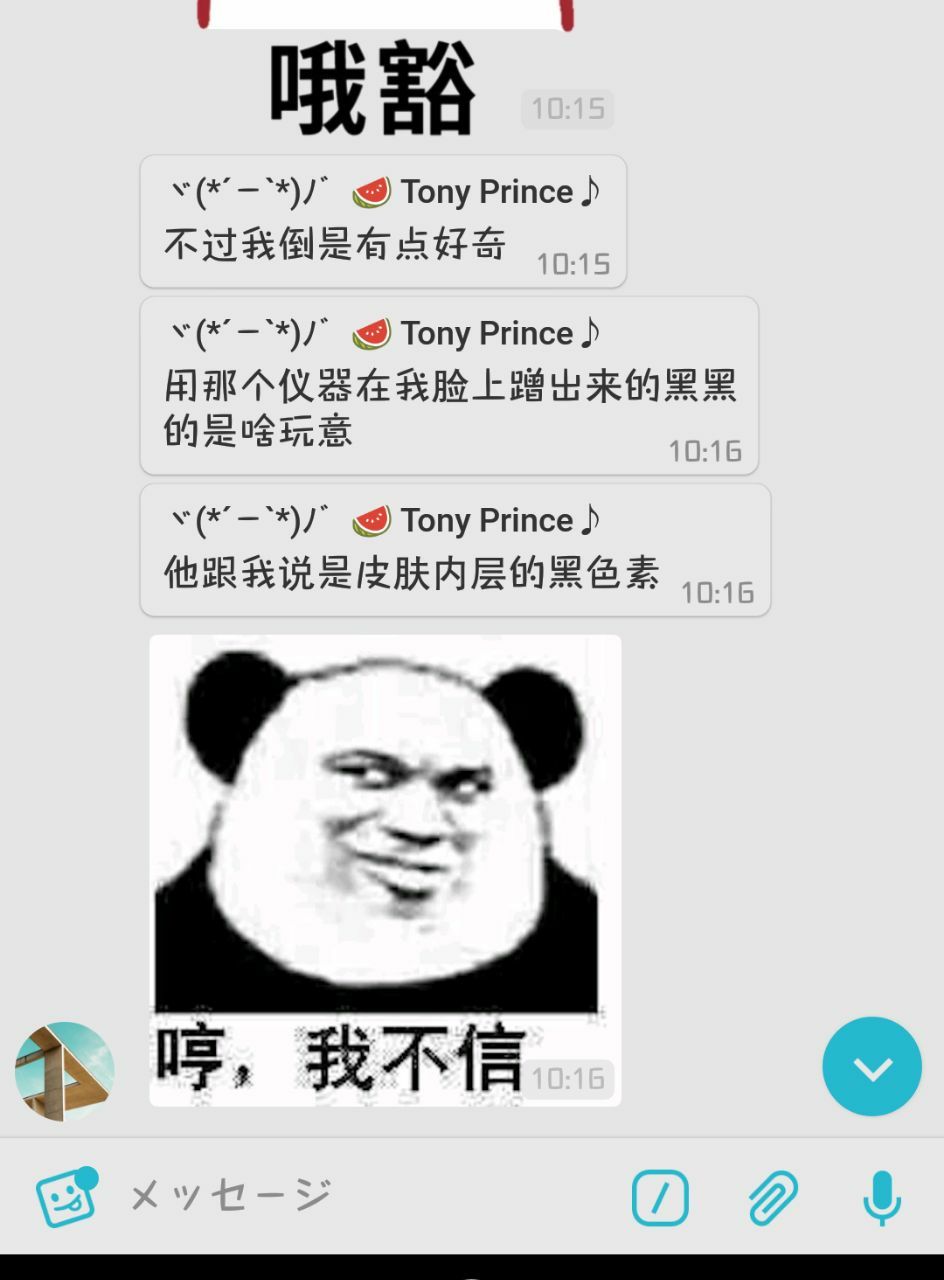Open the sticker picker
944x1280 pixels.
point(66,1197)
